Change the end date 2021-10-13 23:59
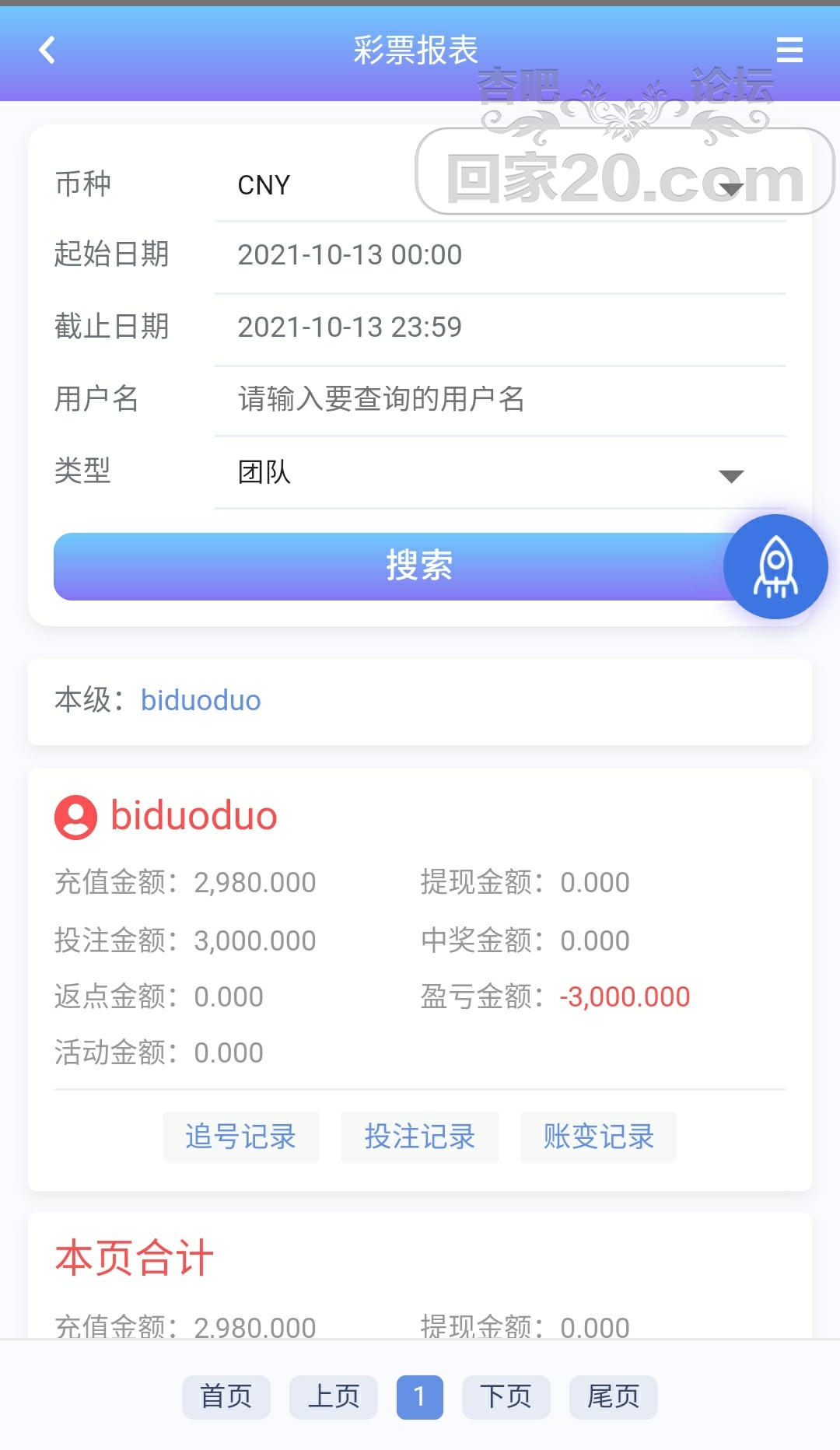This screenshot has height=1450, width=840. click(498, 327)
